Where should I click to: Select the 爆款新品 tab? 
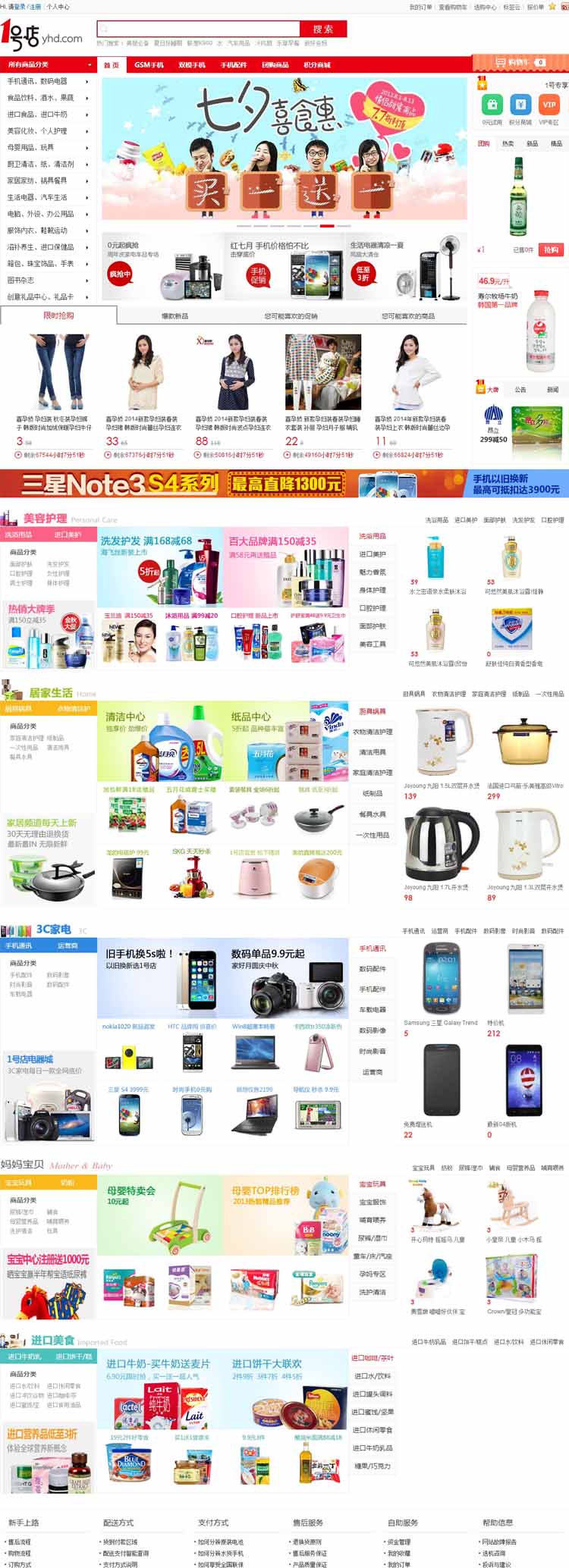click(175, 315)
